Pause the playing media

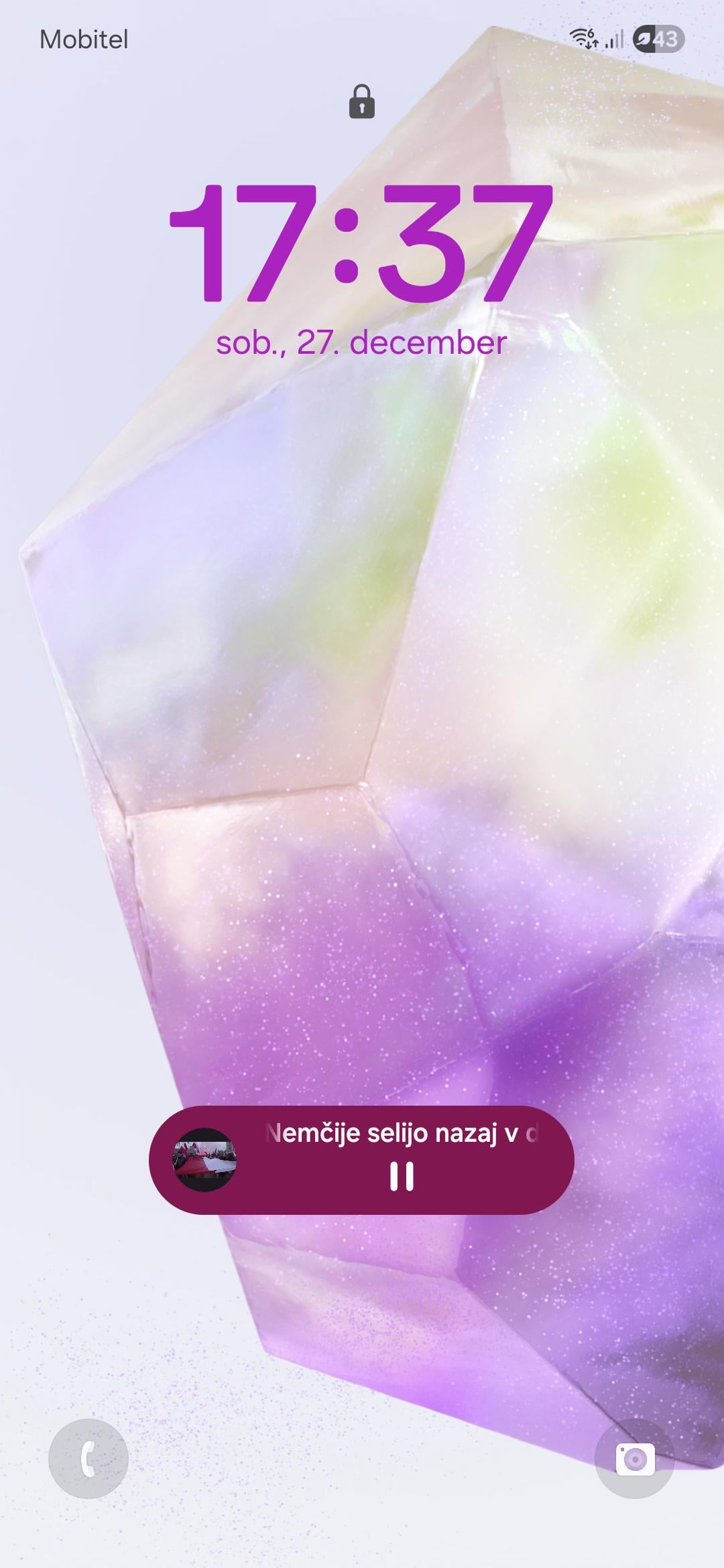coord(402,1176)
